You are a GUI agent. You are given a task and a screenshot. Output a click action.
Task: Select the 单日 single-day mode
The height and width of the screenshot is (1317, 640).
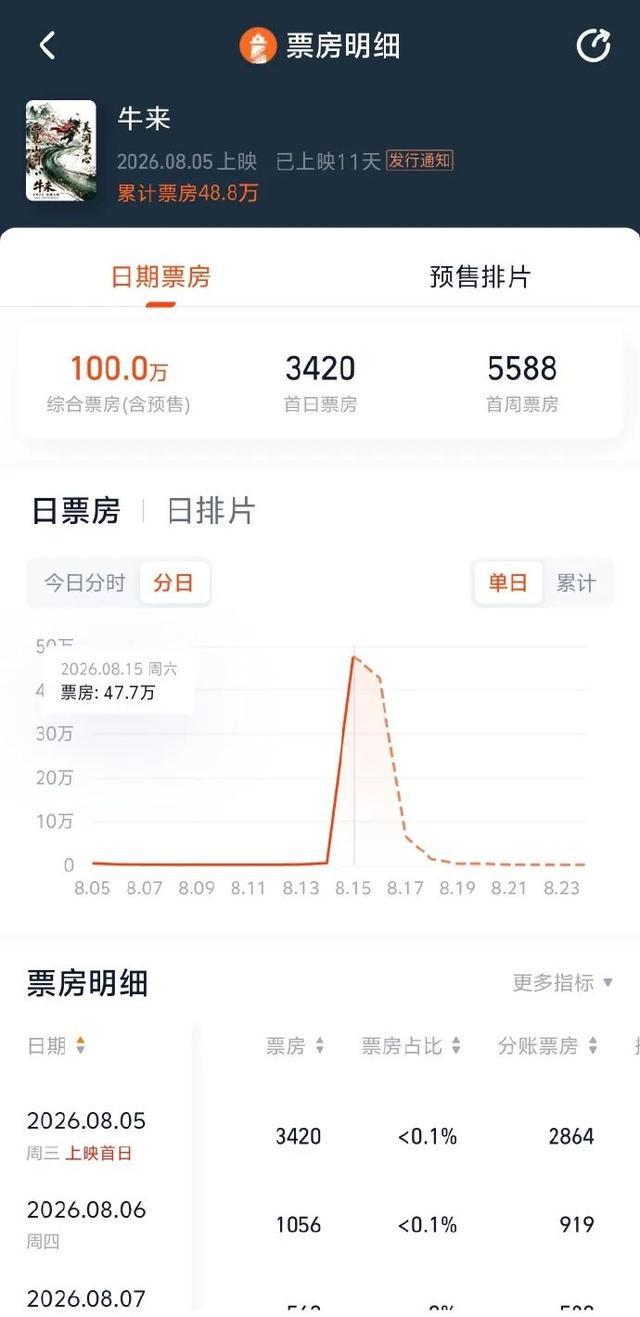coord(508,583)
